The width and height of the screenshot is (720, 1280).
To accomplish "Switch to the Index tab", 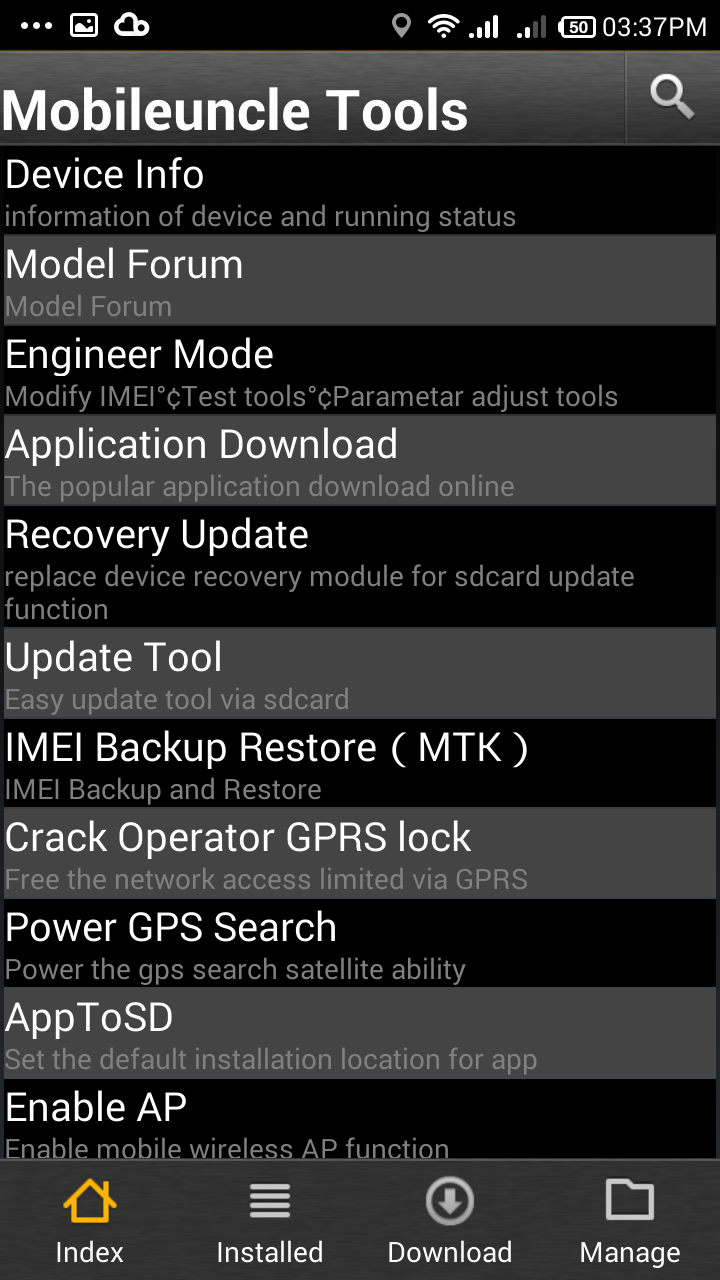I will [90, 1220].
